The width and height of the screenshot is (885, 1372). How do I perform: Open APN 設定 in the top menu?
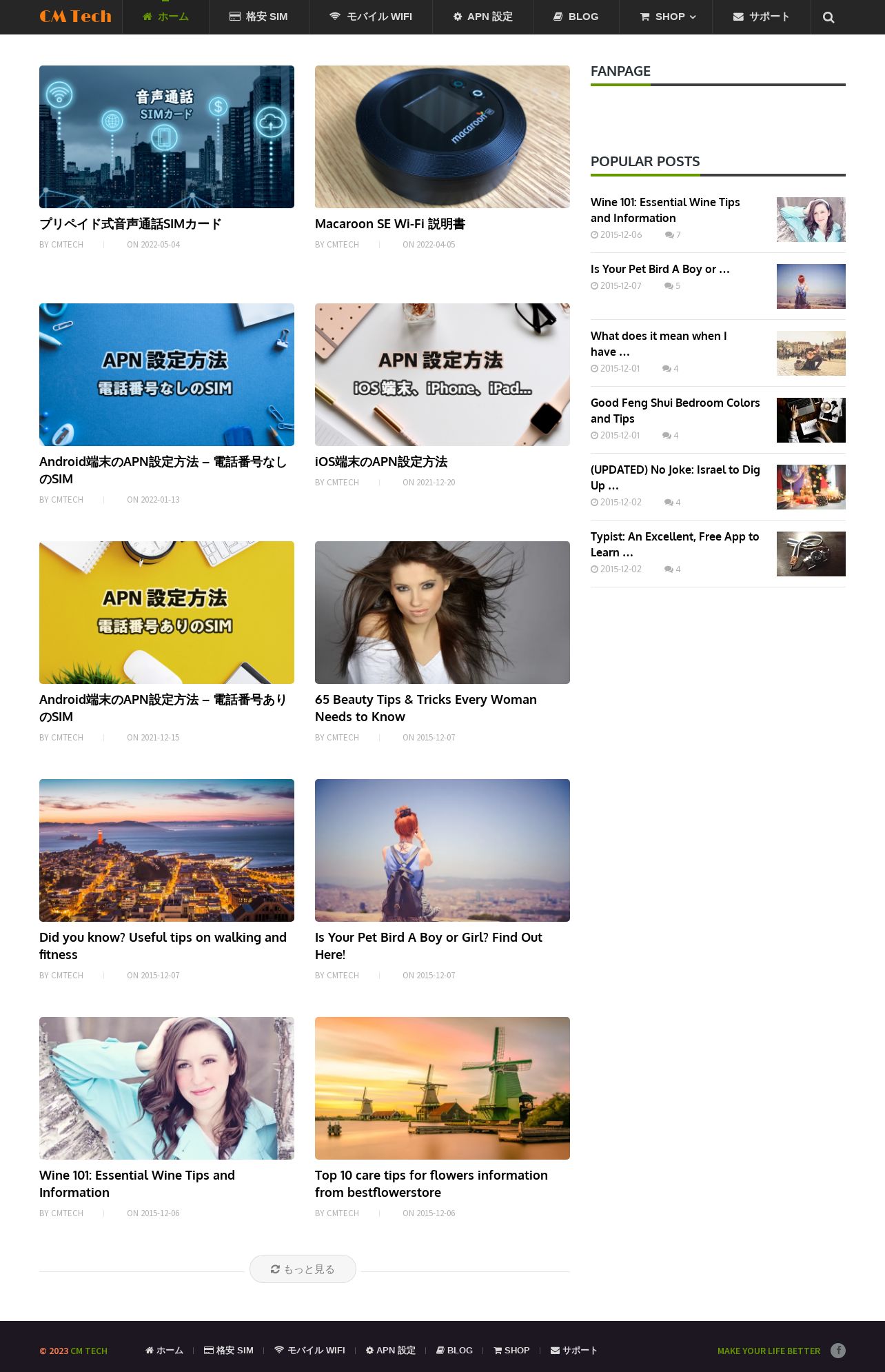coord(482,17)
